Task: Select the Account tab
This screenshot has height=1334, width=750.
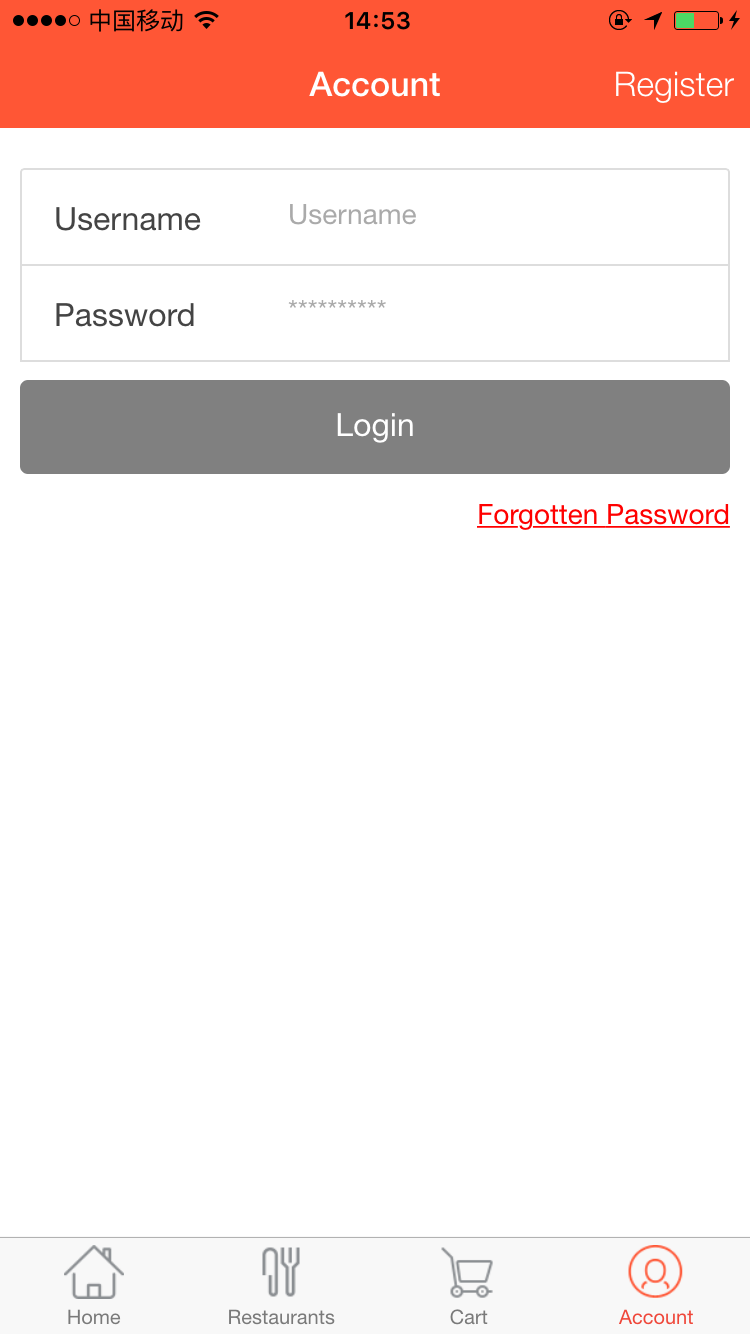Action: pyautogui.click(x=656, y=1286)
